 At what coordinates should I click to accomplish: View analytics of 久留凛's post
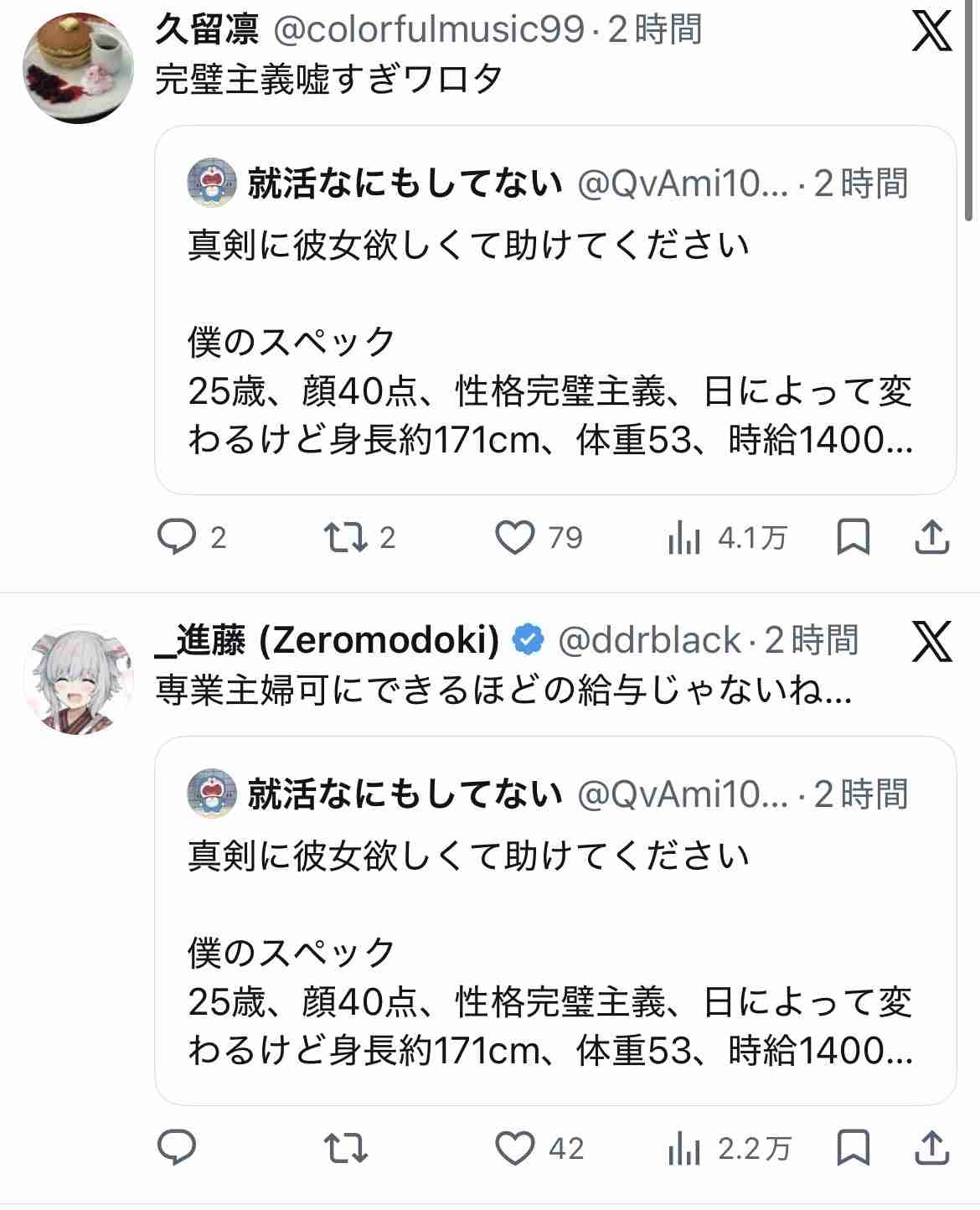(x=684, y=537)
